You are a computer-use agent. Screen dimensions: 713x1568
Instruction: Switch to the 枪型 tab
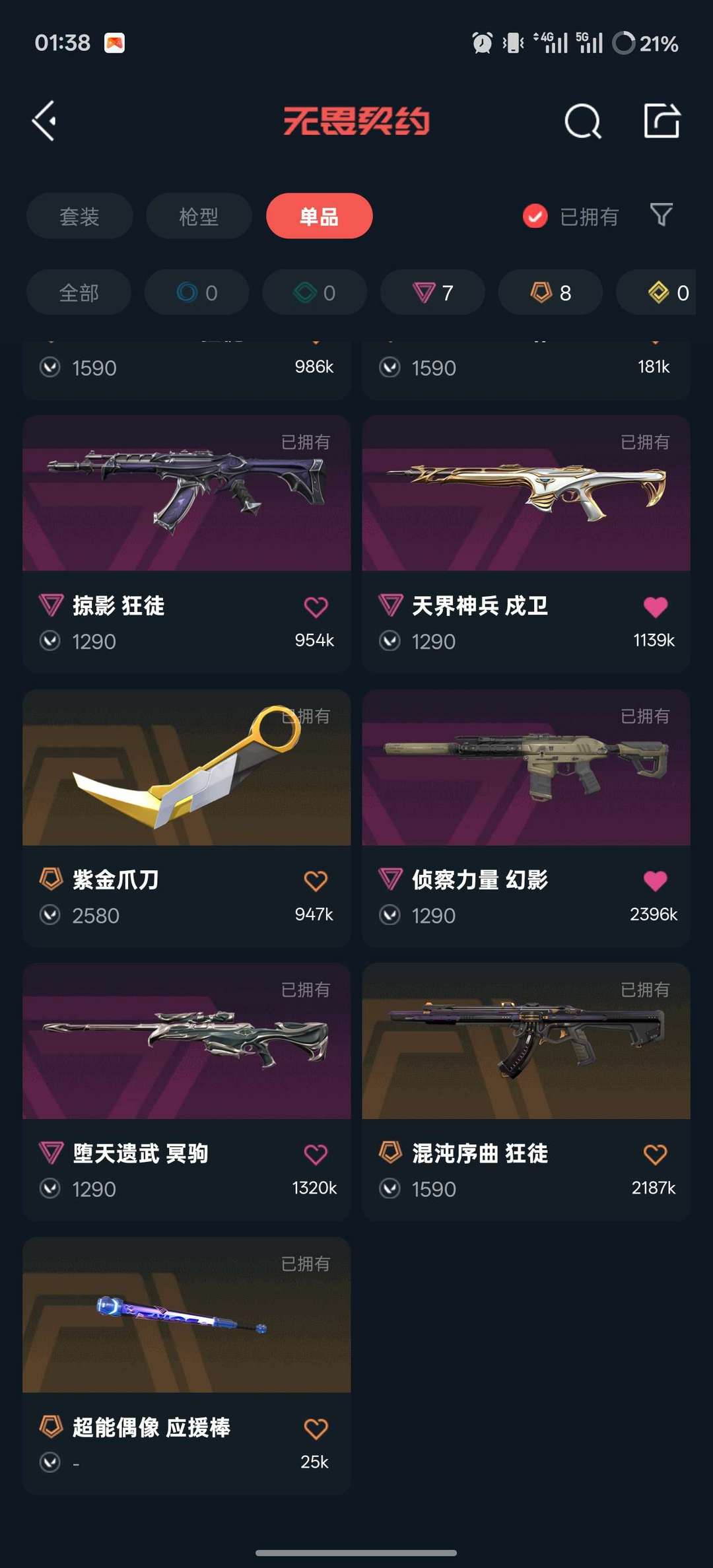click(x=198, y=216)
